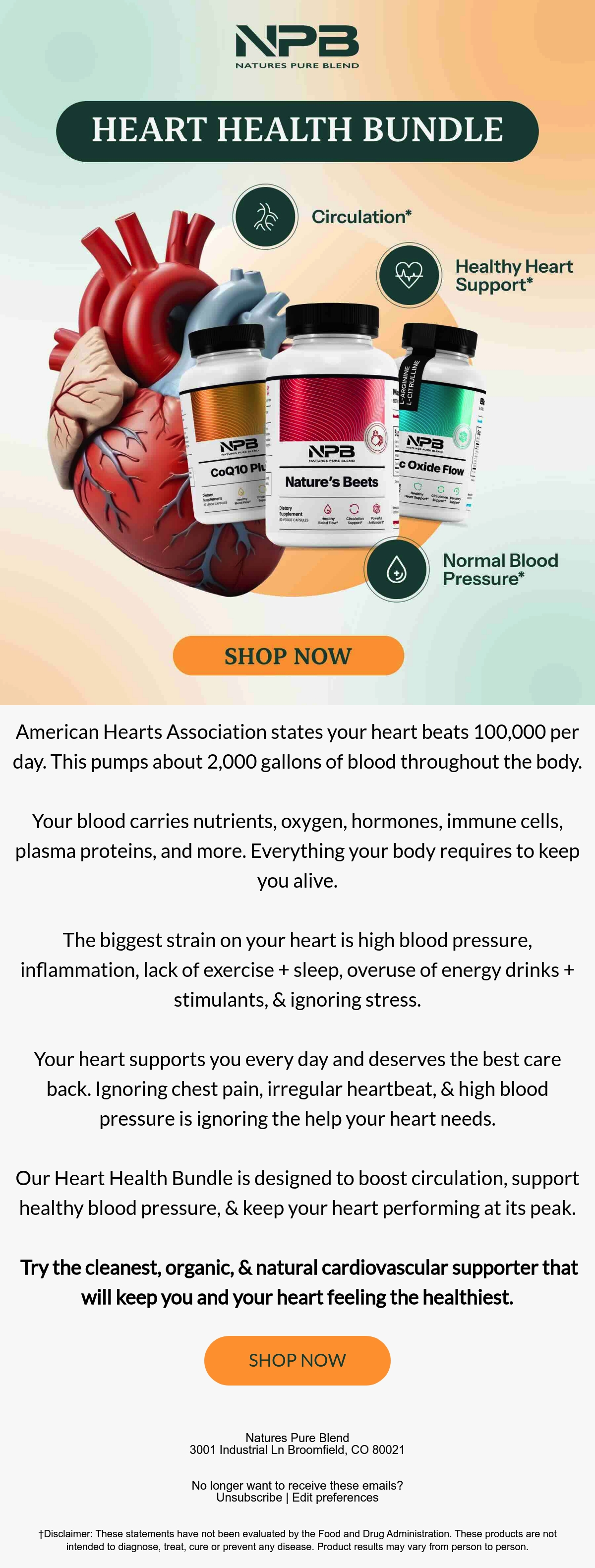The image size is (595, 1568).
Task: Tap the orange Shop Now button below the text
Action: 297,1360
